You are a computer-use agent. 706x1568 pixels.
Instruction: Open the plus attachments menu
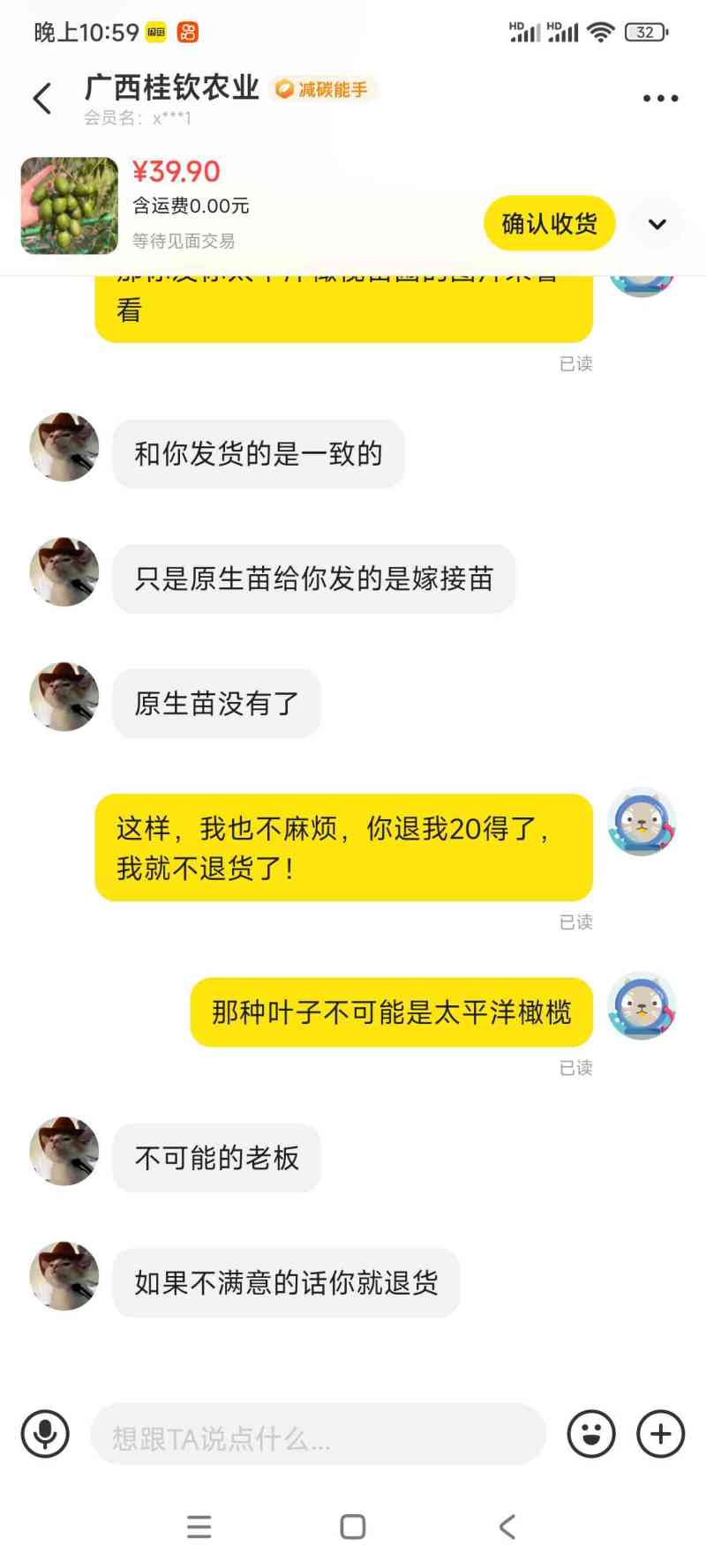[x=661, y=1433]
